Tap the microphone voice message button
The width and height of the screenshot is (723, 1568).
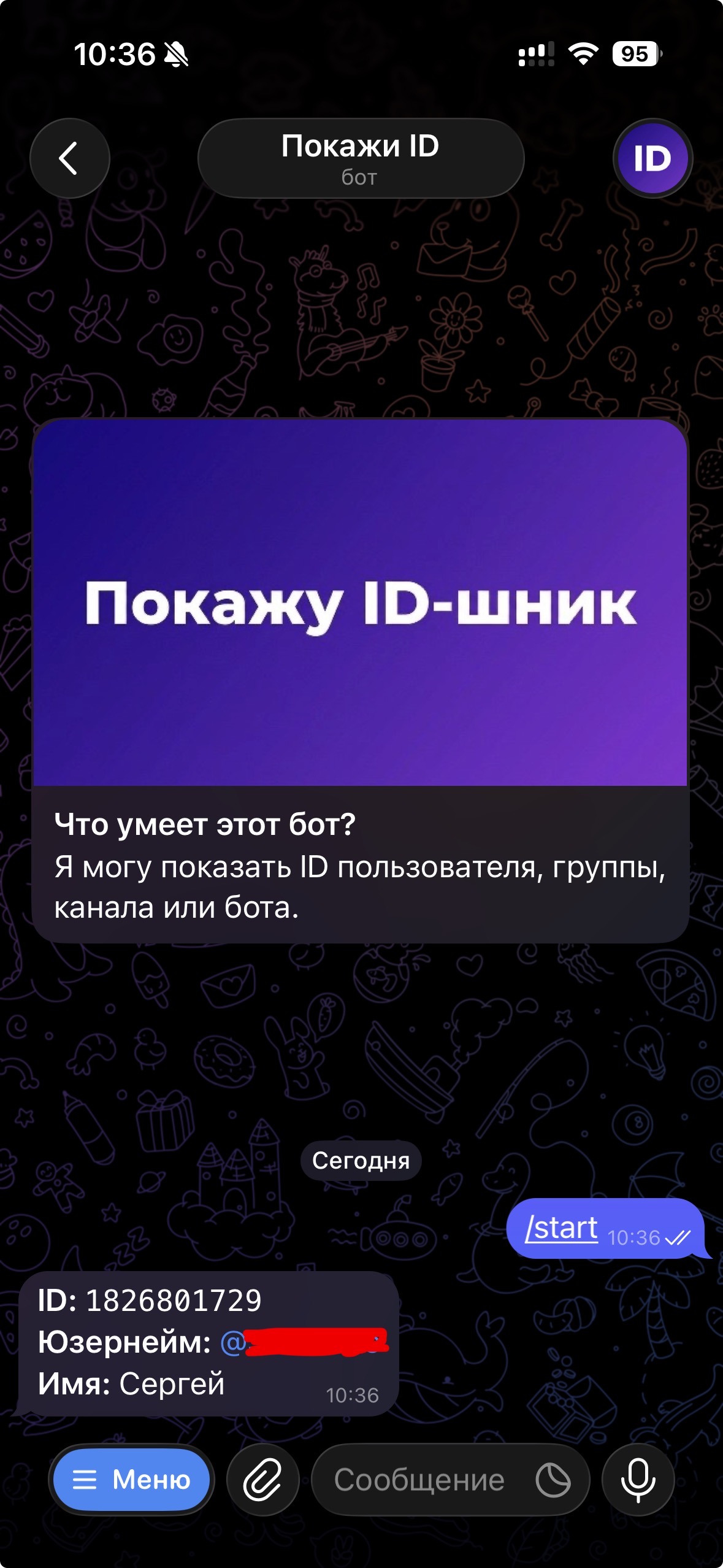point(638,1480)
